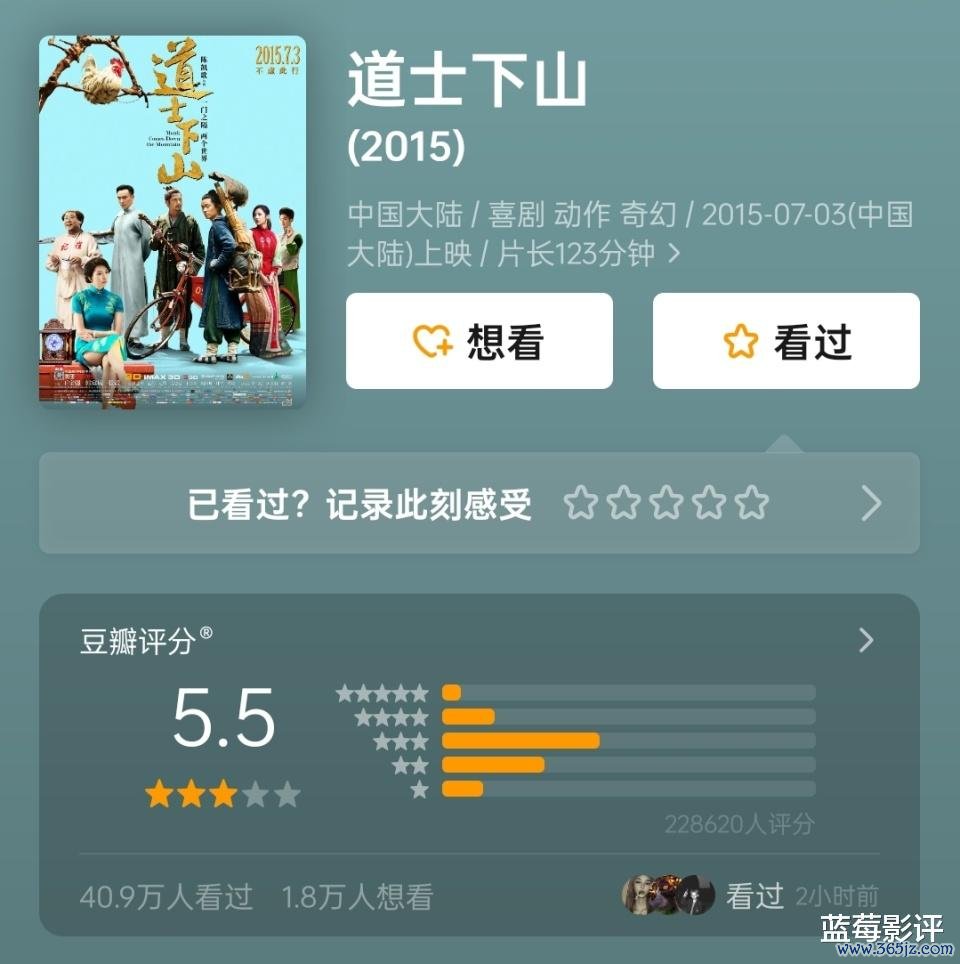
Task: Mark the movie as 想看
Action: click(479, 341)
